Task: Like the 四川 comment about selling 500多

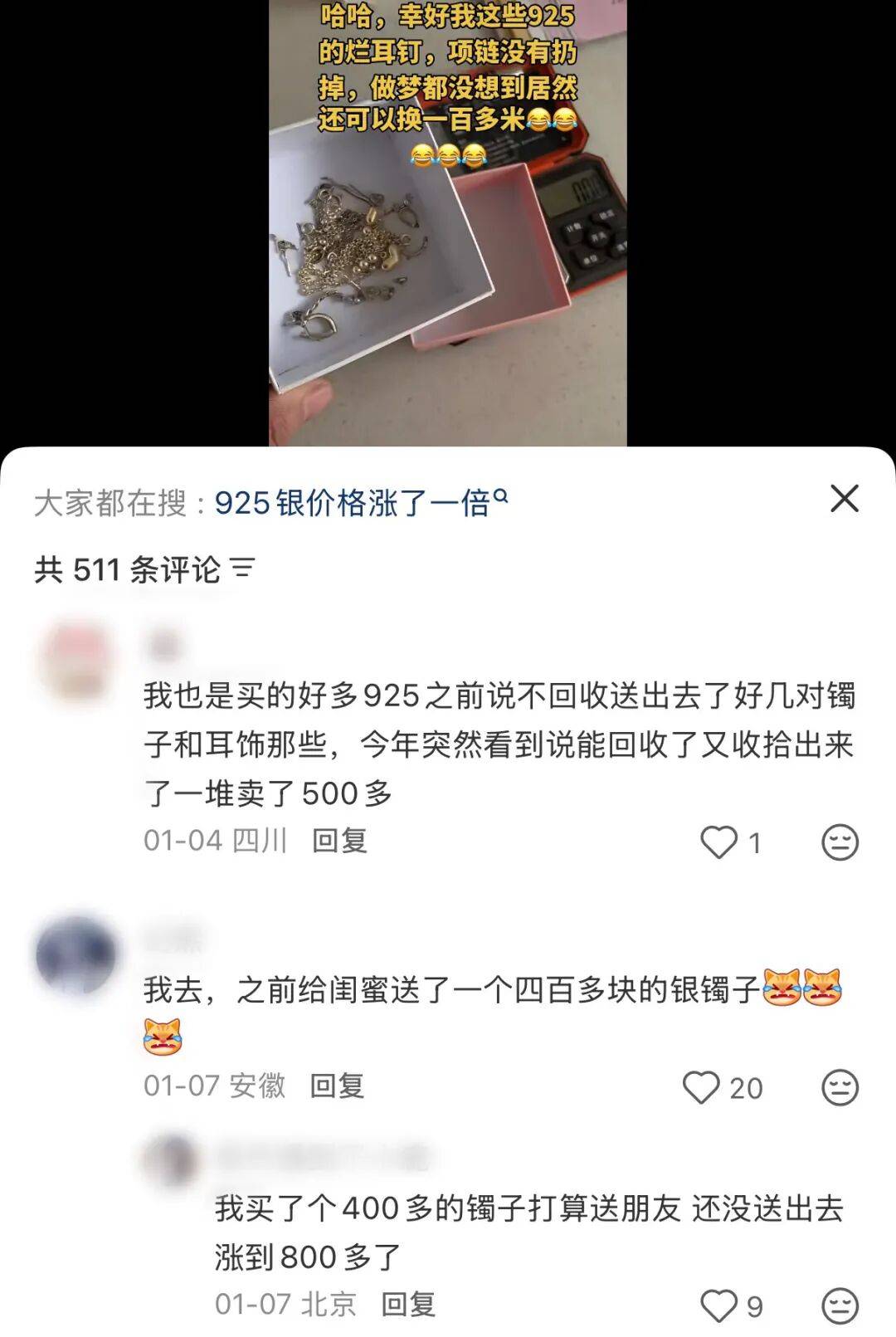Action: click(x=718, y=842)
